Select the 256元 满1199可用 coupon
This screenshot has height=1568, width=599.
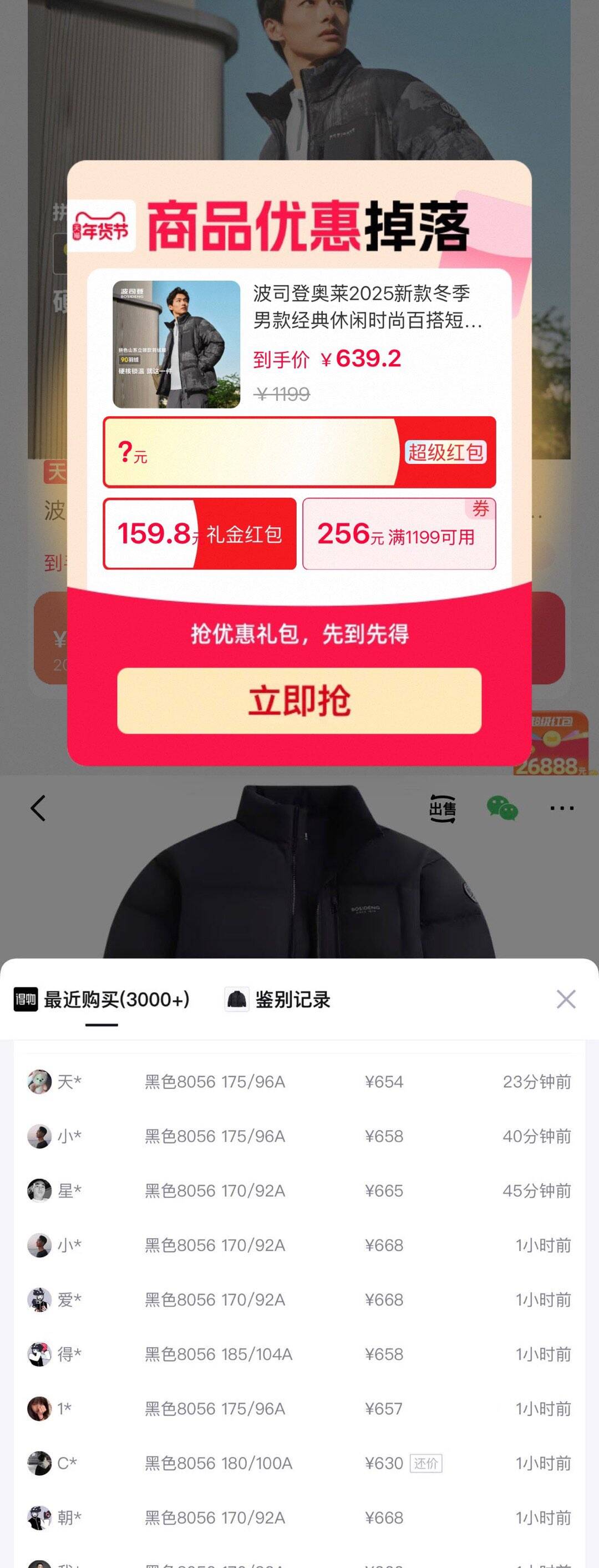point(399,534)
